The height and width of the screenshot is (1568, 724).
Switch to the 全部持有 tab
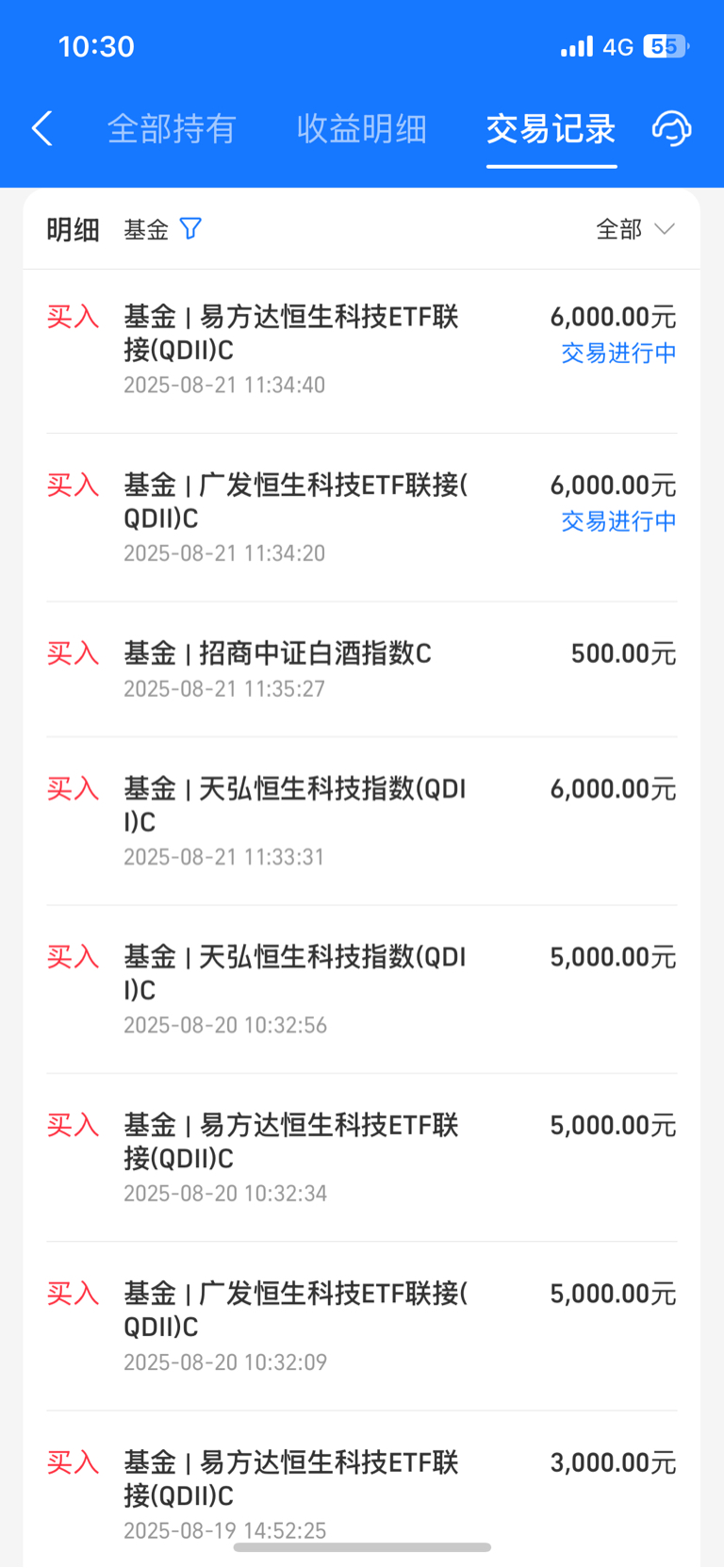point(171,128)
